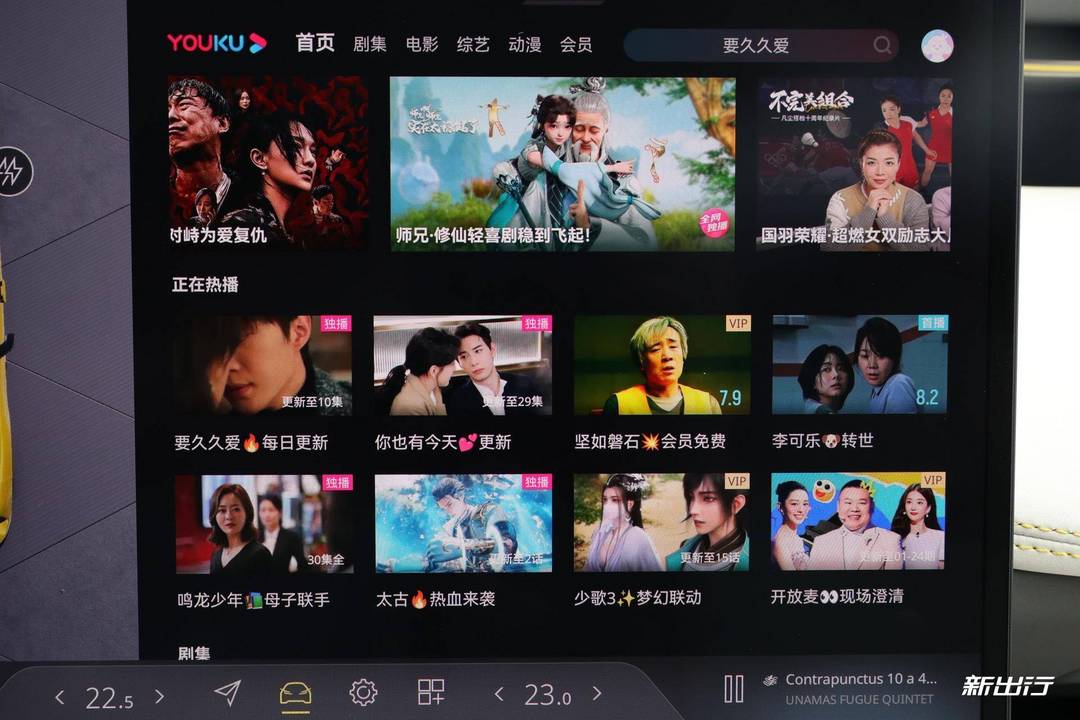Switch to the 综艺 tab
The width and height of the screenshot is (1080, 720).
(473, 45)
